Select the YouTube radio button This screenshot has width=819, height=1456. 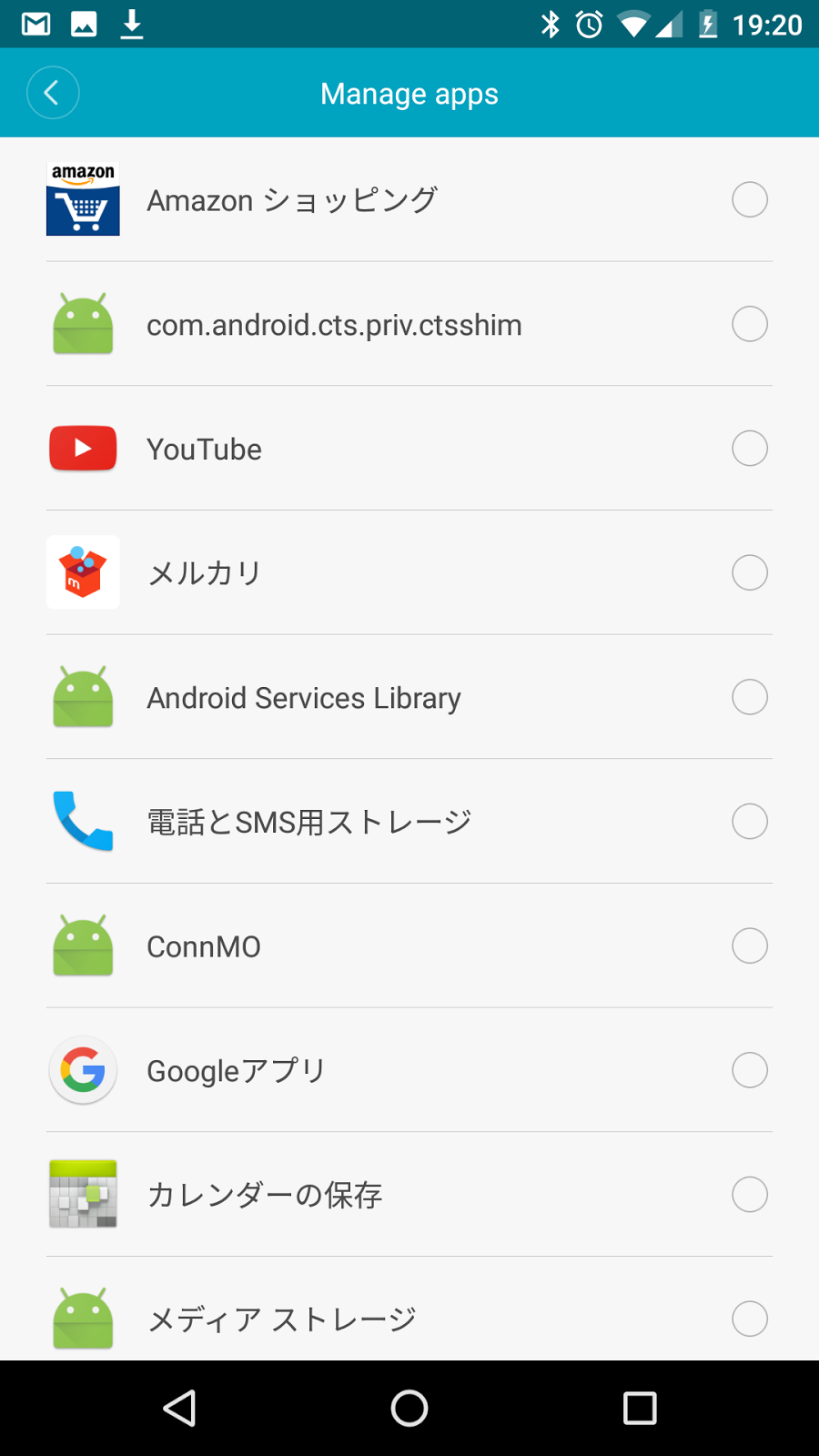(x=750, y=448)
